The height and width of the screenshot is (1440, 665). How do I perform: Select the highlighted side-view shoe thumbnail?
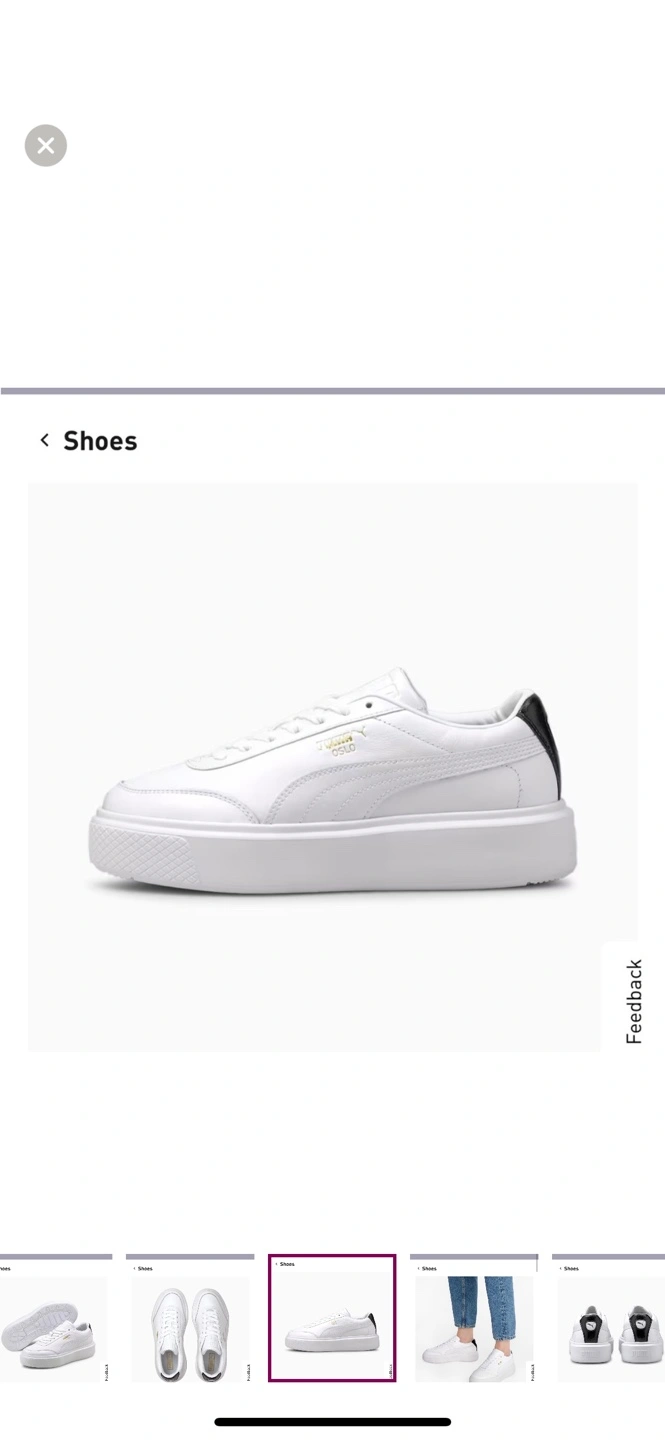coord(332,1318)
